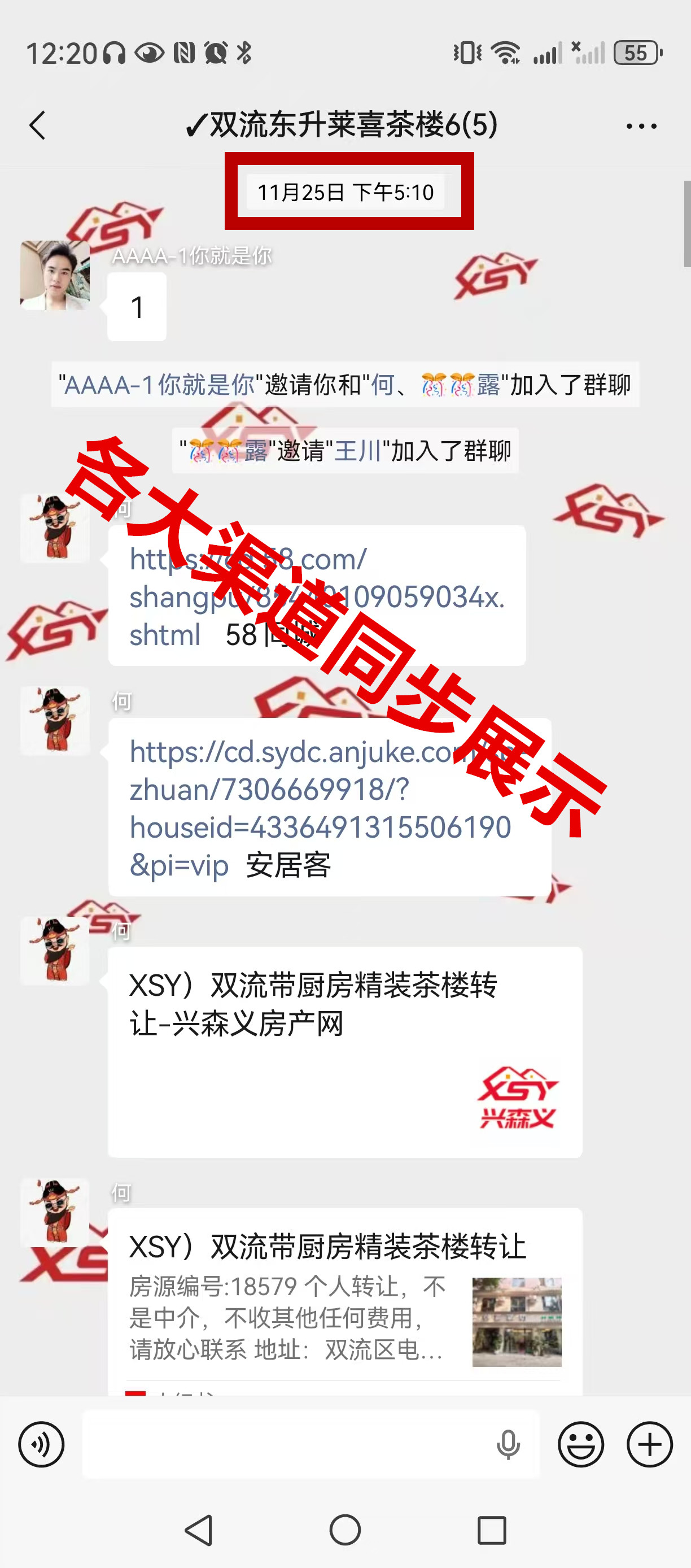Open the cd.sydc.anjuke.com link
The image size is (691, 1568).
coord(320,789)
